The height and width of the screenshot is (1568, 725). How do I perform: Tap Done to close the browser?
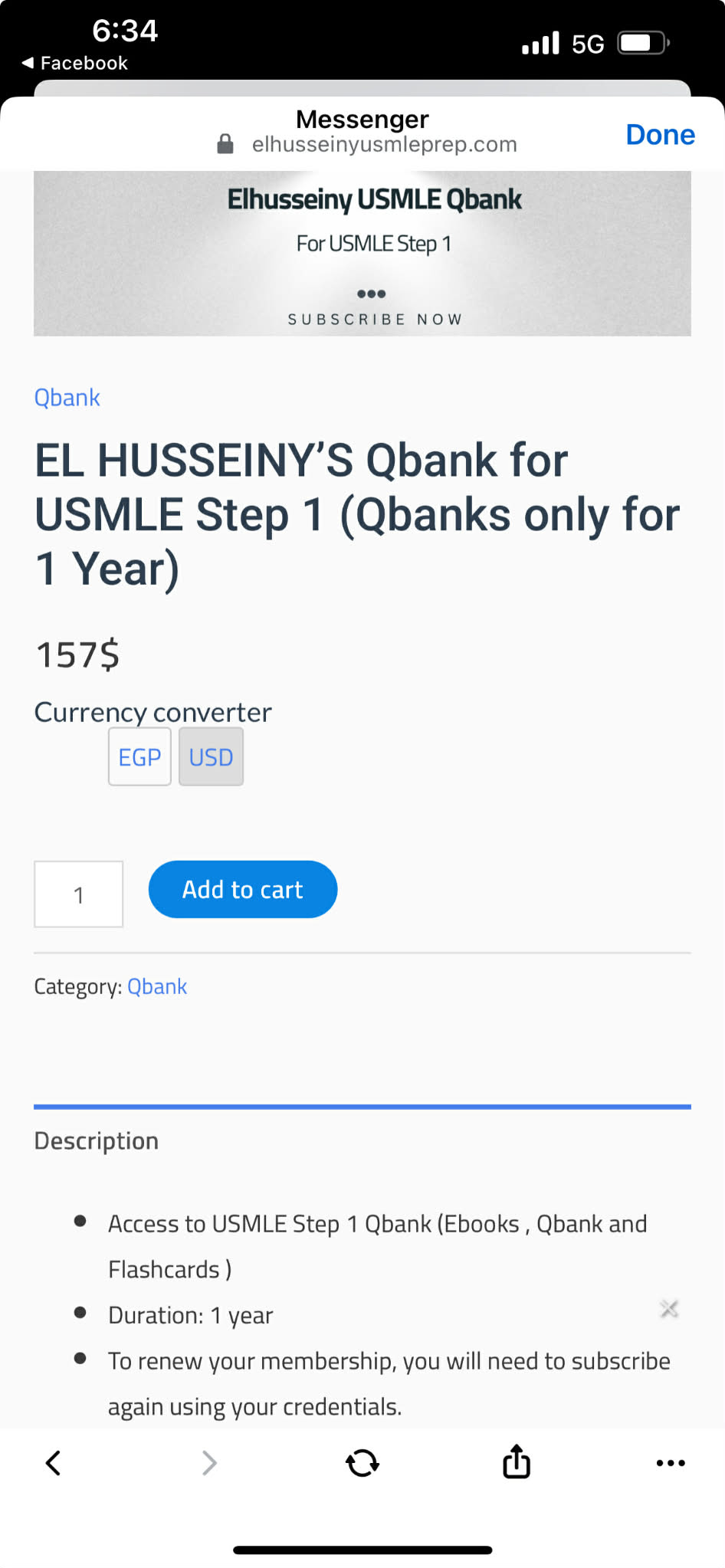[x=660, y=135]
